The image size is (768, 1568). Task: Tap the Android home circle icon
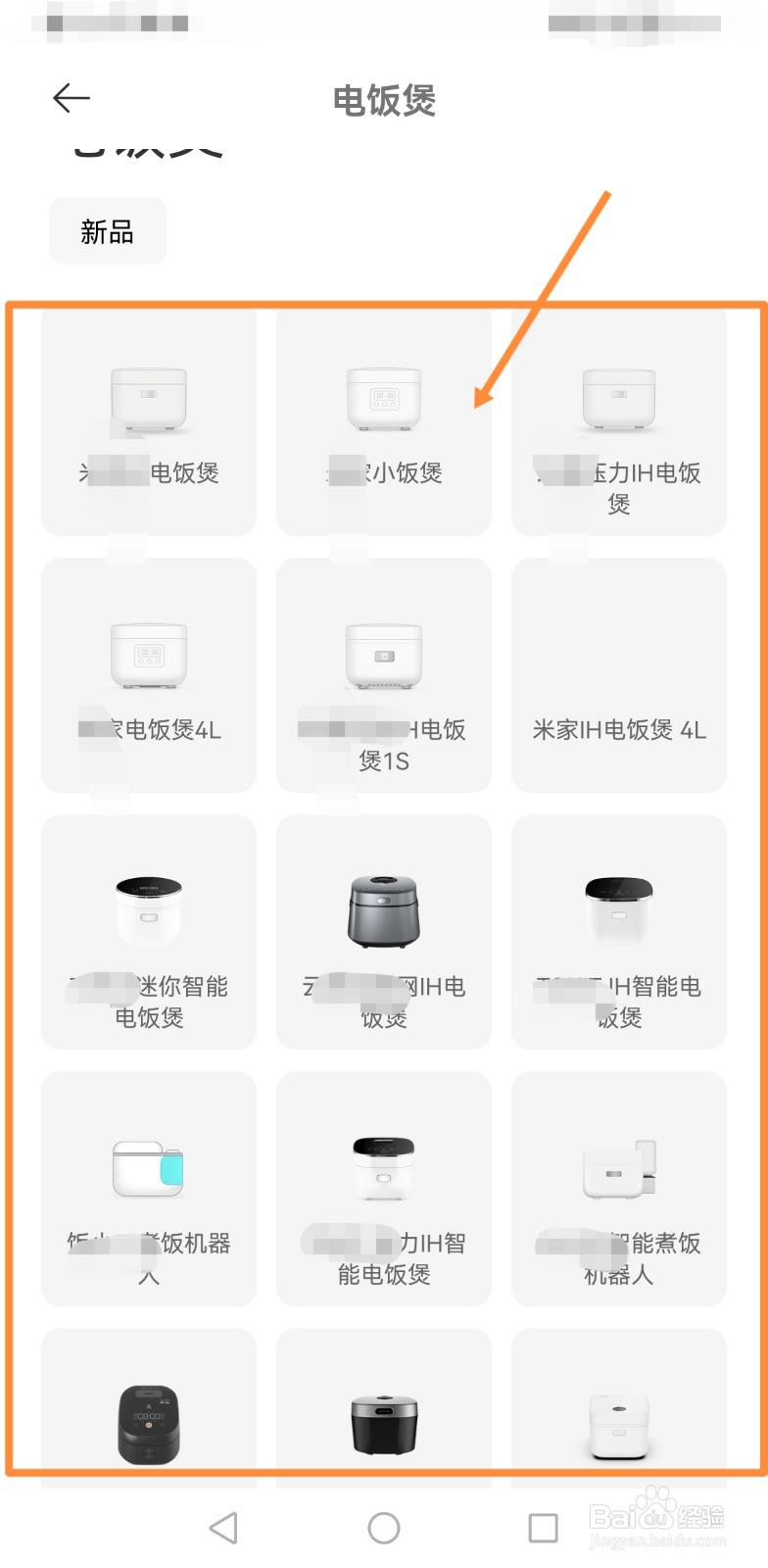(x=383, y=1526)
